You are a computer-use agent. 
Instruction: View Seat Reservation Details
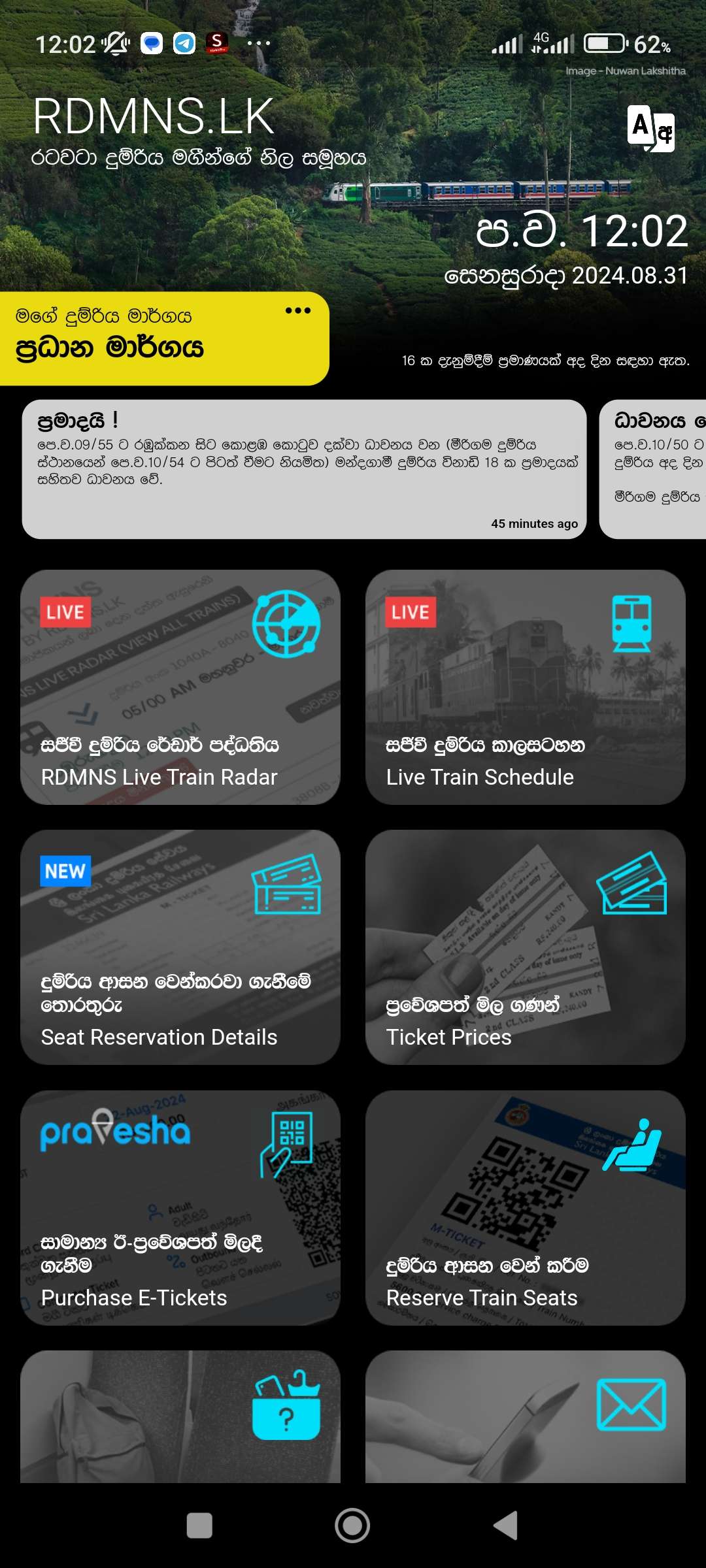click(x=180, y=947)
